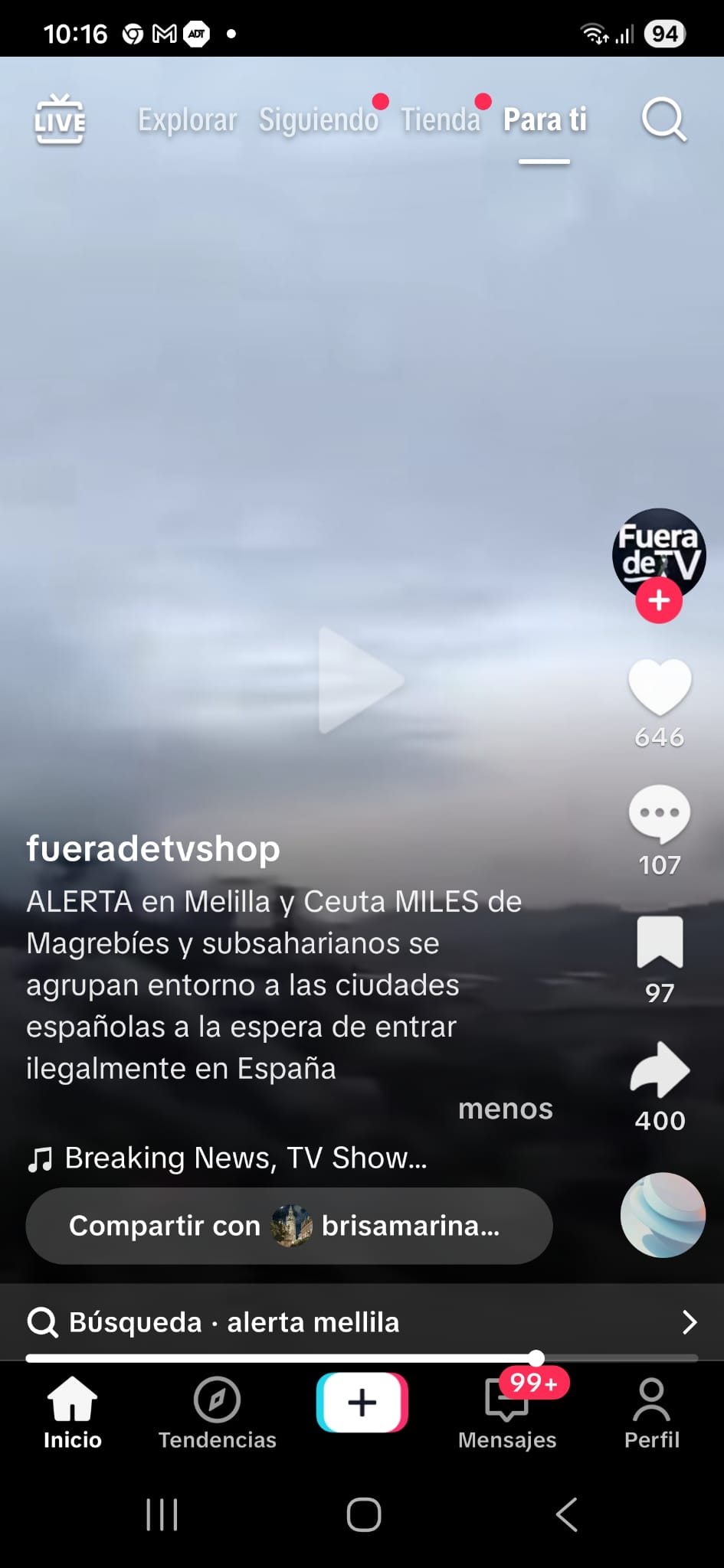Image resolution: width=724 pixels, height=1568 pixels.
Task: Open the Breaking News, TV Show sound
Action: tap(245, 1158)
